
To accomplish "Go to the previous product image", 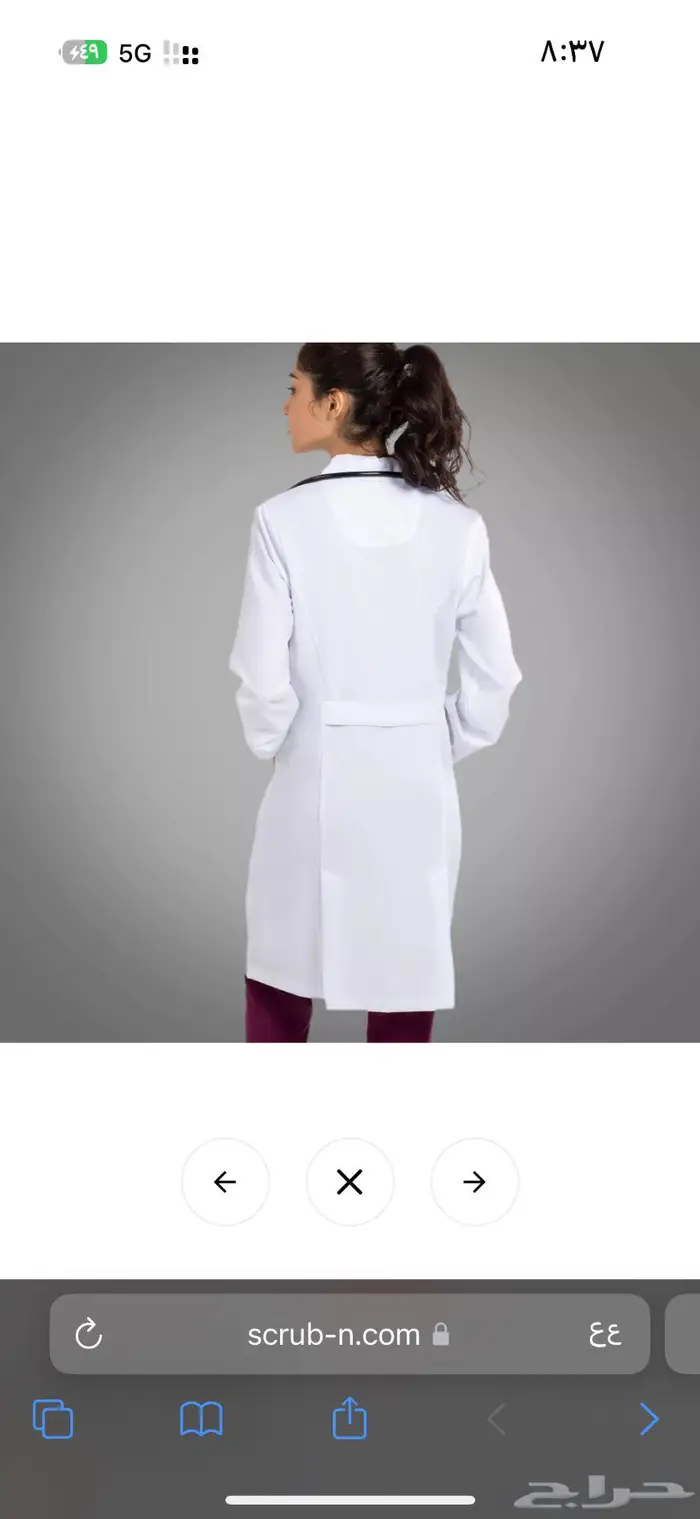I will tap(225, 1182).
